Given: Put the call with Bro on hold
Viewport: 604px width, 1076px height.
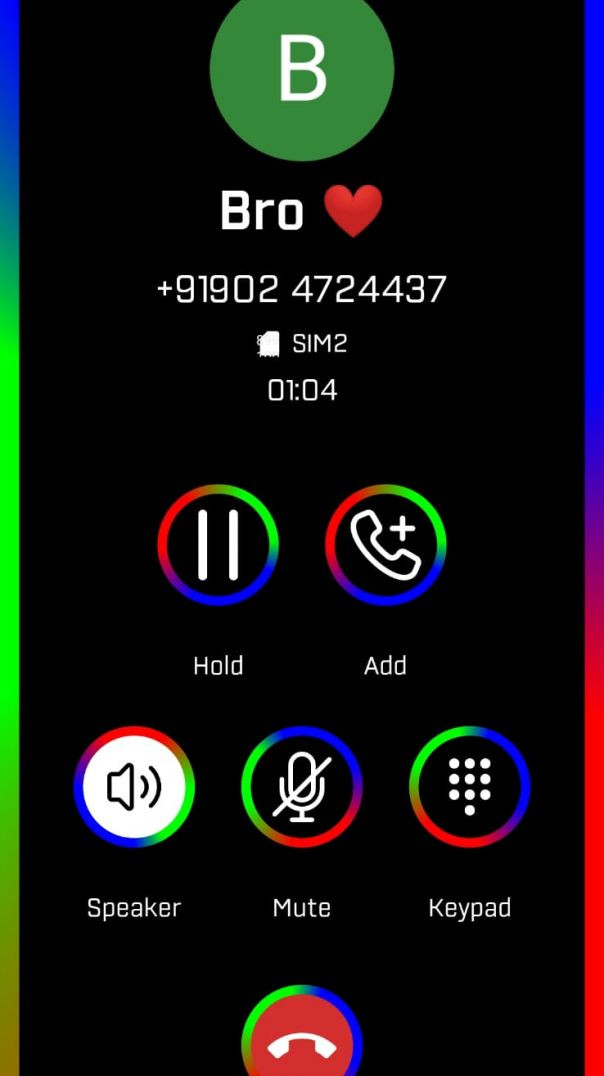Looking at the screenshot, I should 218,545.
